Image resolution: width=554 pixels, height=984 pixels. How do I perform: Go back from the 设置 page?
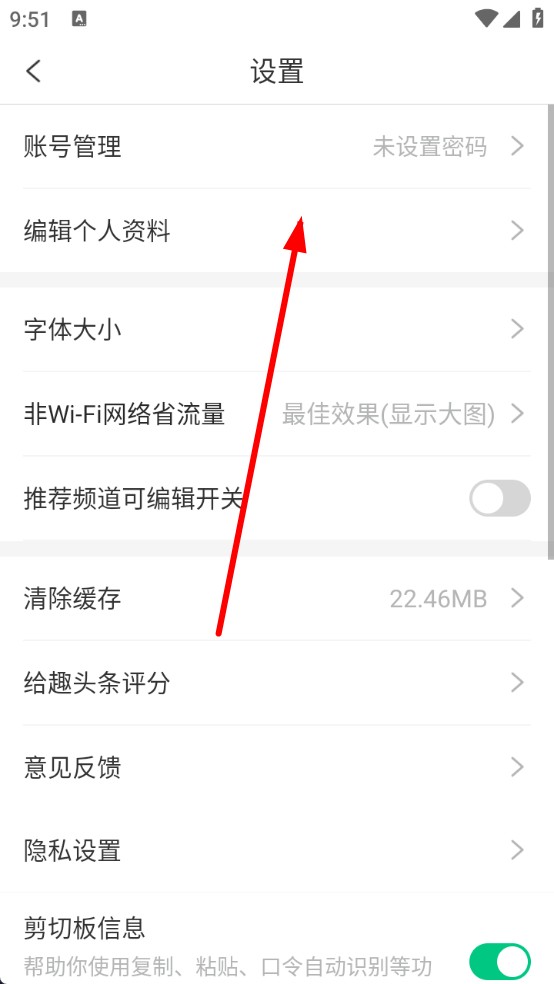coord(33,71)
